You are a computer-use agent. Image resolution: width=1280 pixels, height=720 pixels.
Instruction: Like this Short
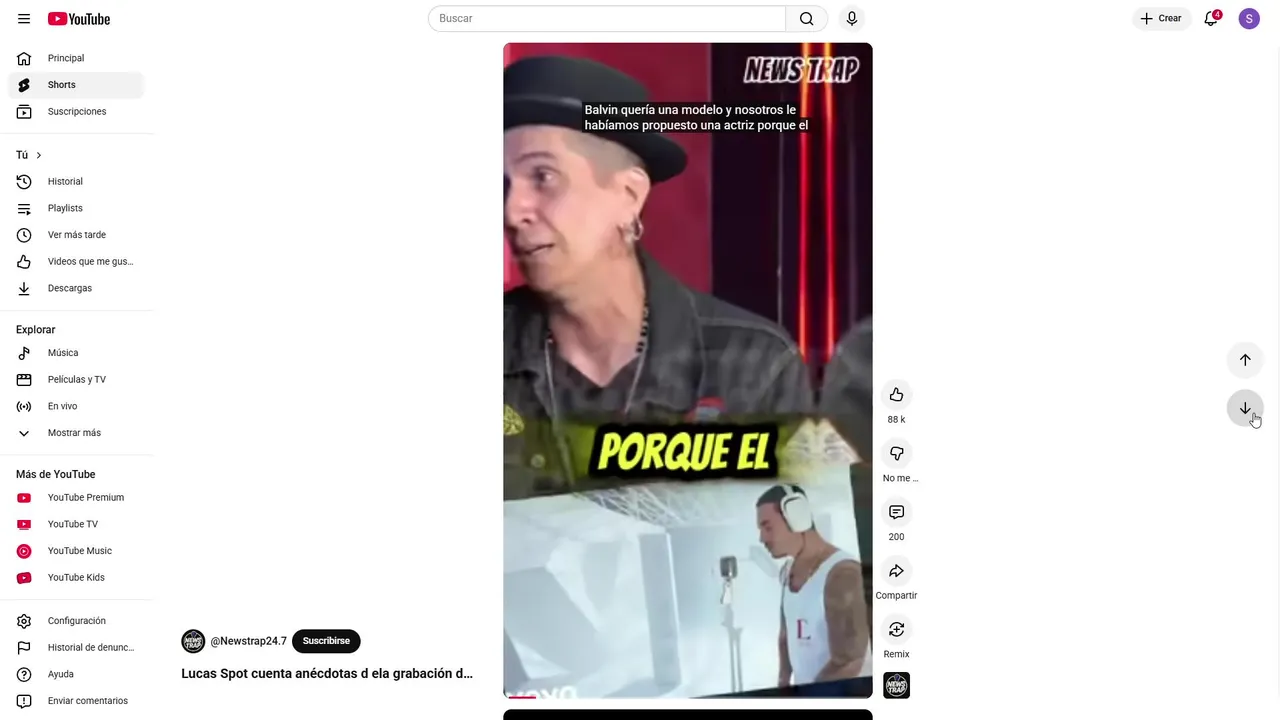896,395
